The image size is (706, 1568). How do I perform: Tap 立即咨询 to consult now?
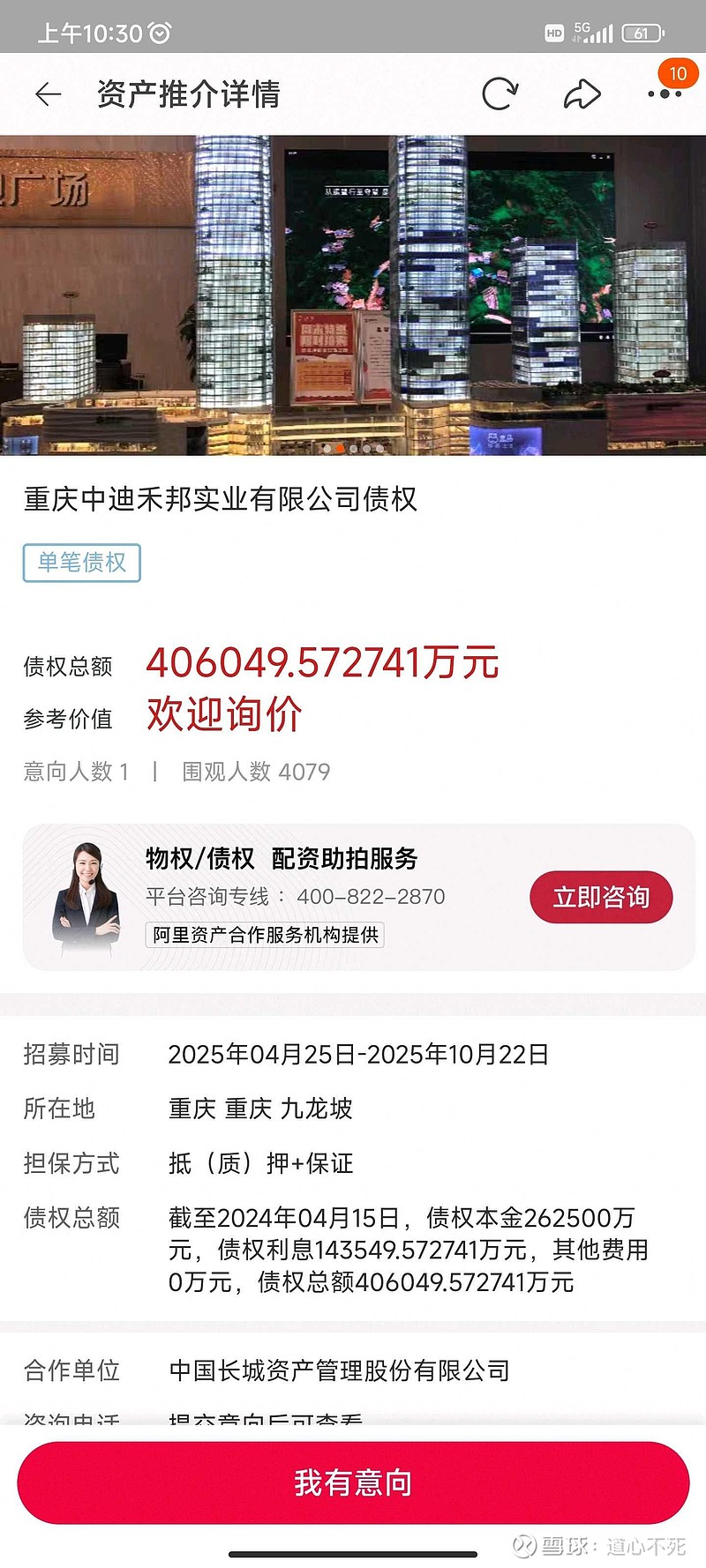tap(601, 898)
